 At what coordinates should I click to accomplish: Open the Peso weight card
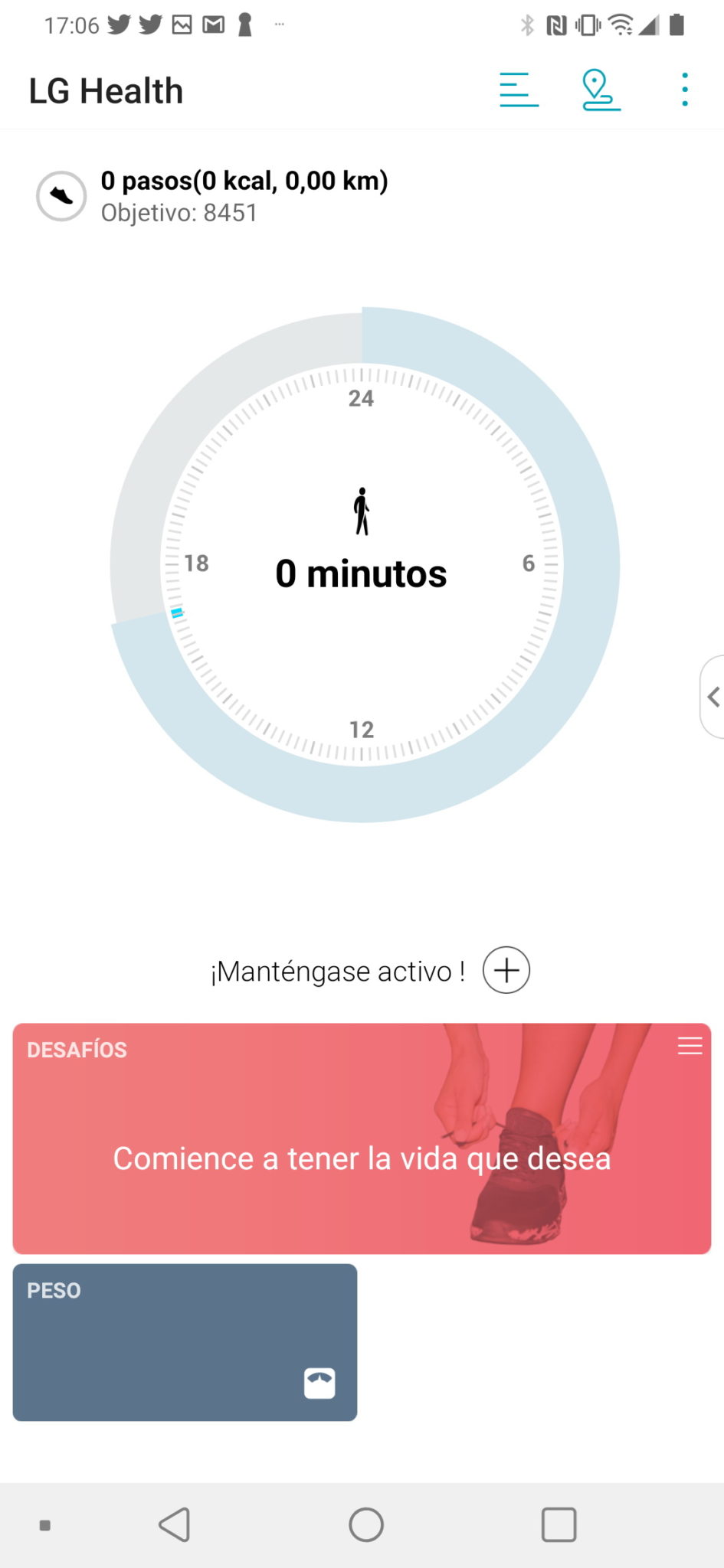click(x=185, y=1342)
